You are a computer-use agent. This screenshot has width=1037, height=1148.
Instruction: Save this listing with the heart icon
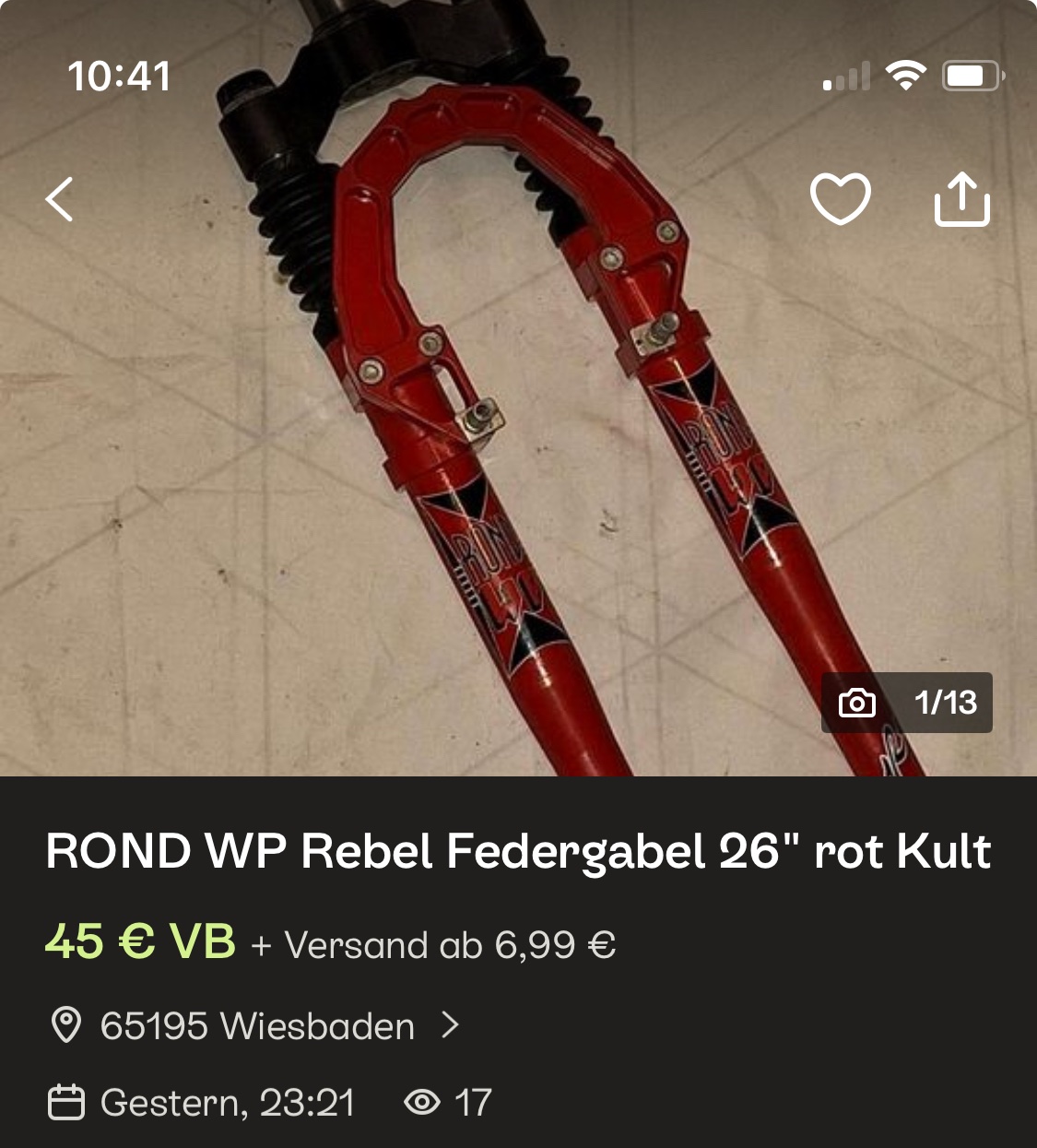(x=840, y=198)
